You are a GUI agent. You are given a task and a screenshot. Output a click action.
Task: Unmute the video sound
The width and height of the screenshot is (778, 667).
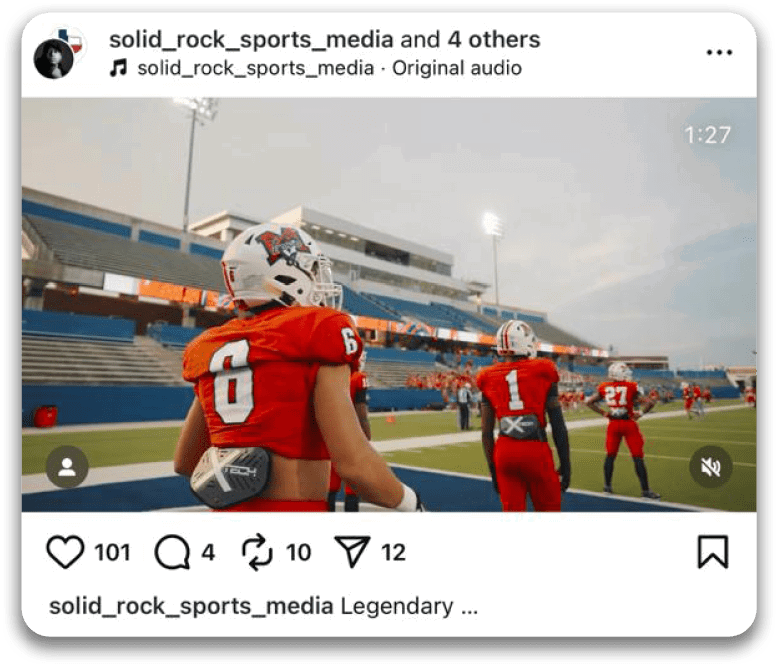tap(711, 467)
